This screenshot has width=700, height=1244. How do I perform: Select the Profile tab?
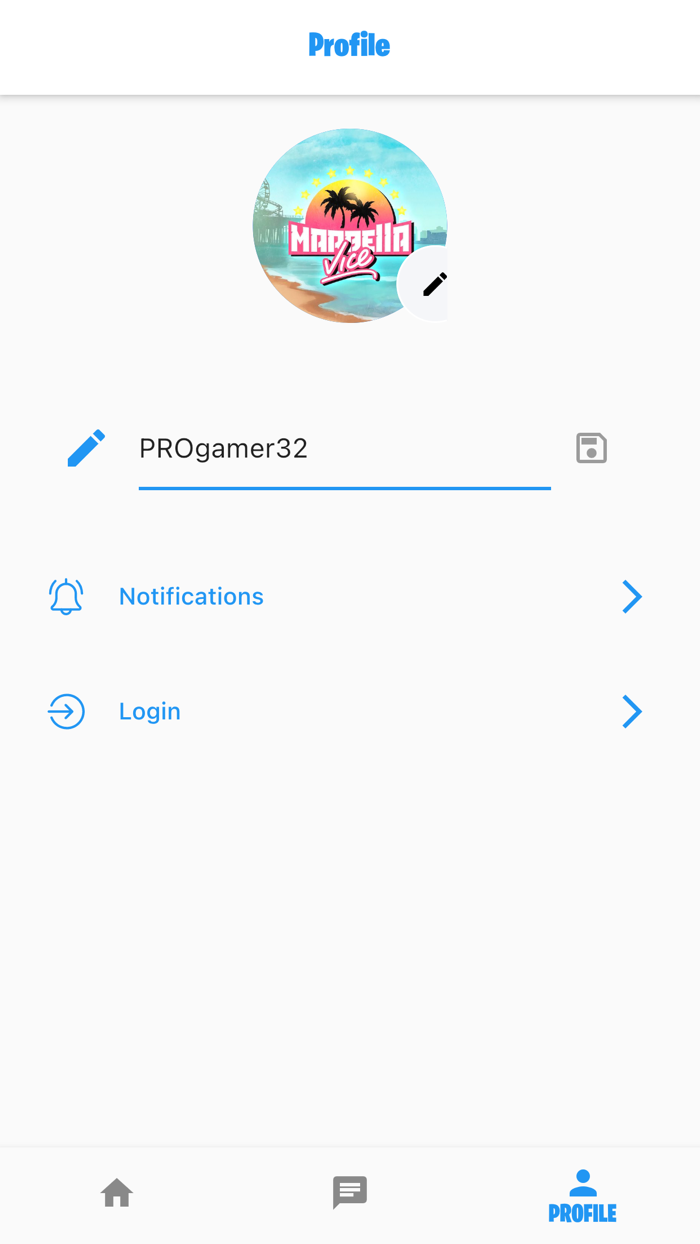click(582, 1196)
